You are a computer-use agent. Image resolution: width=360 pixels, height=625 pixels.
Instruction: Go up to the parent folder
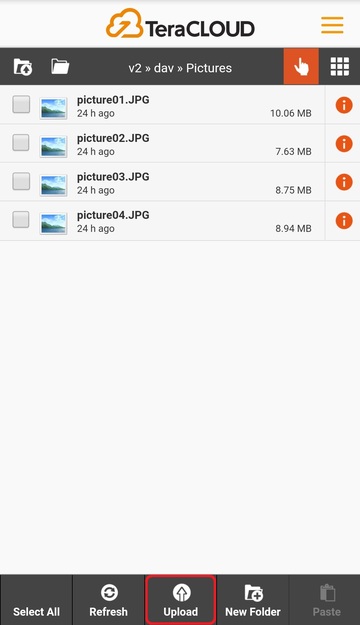coord(23,67)
